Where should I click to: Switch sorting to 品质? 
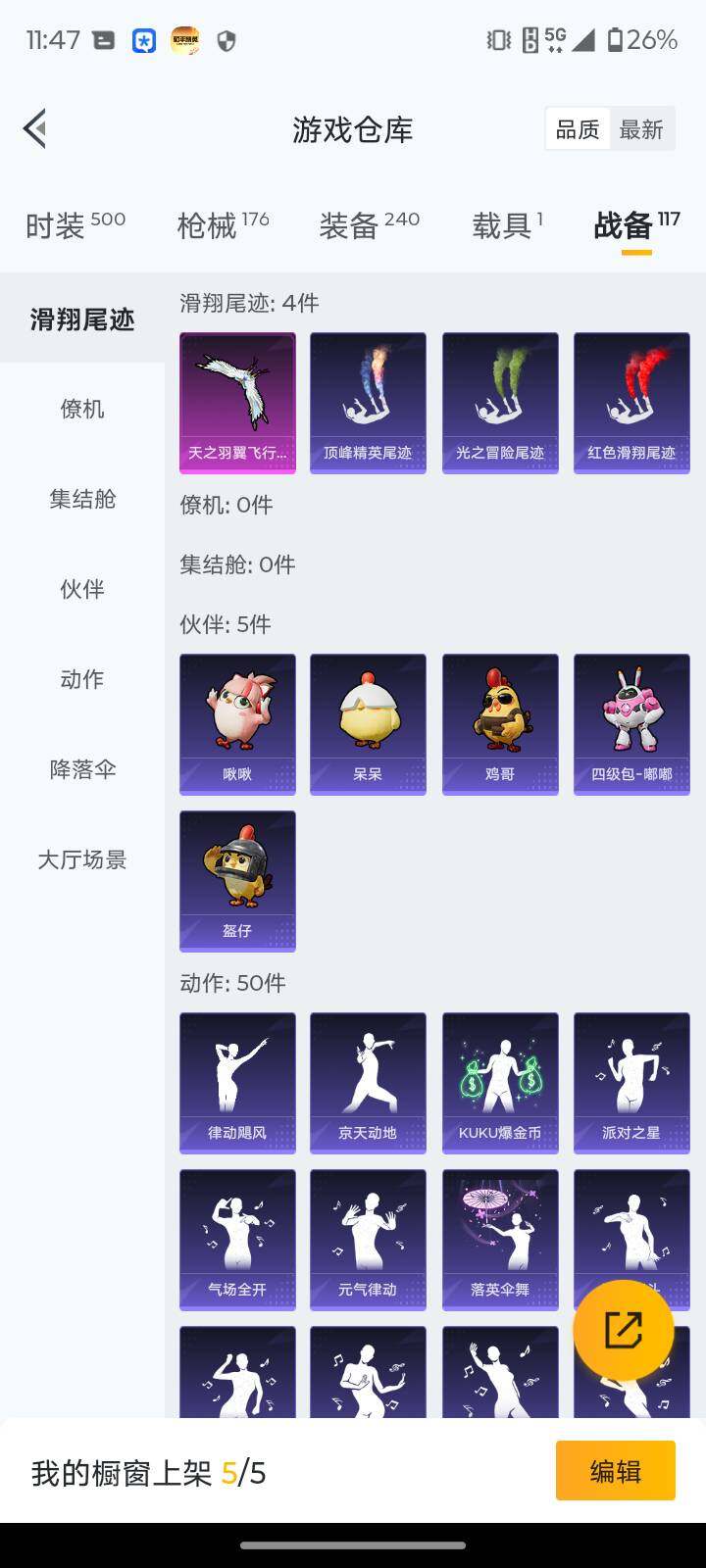tap(578, 128)
